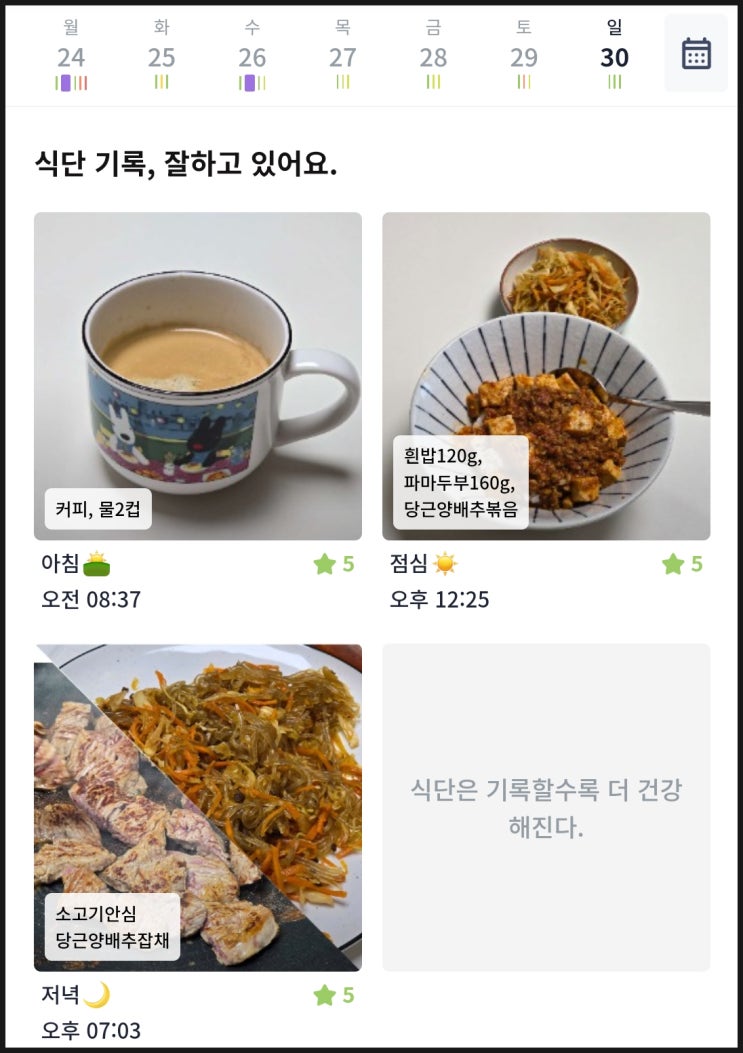Select Friday the 28th

433,54
